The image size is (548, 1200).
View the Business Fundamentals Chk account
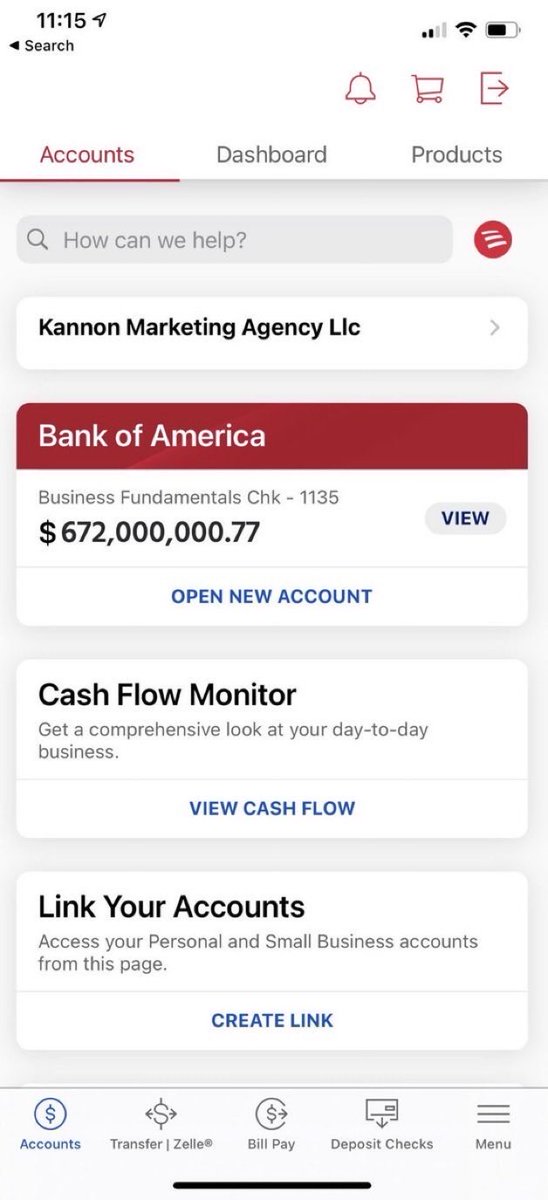tap(465, 518)
